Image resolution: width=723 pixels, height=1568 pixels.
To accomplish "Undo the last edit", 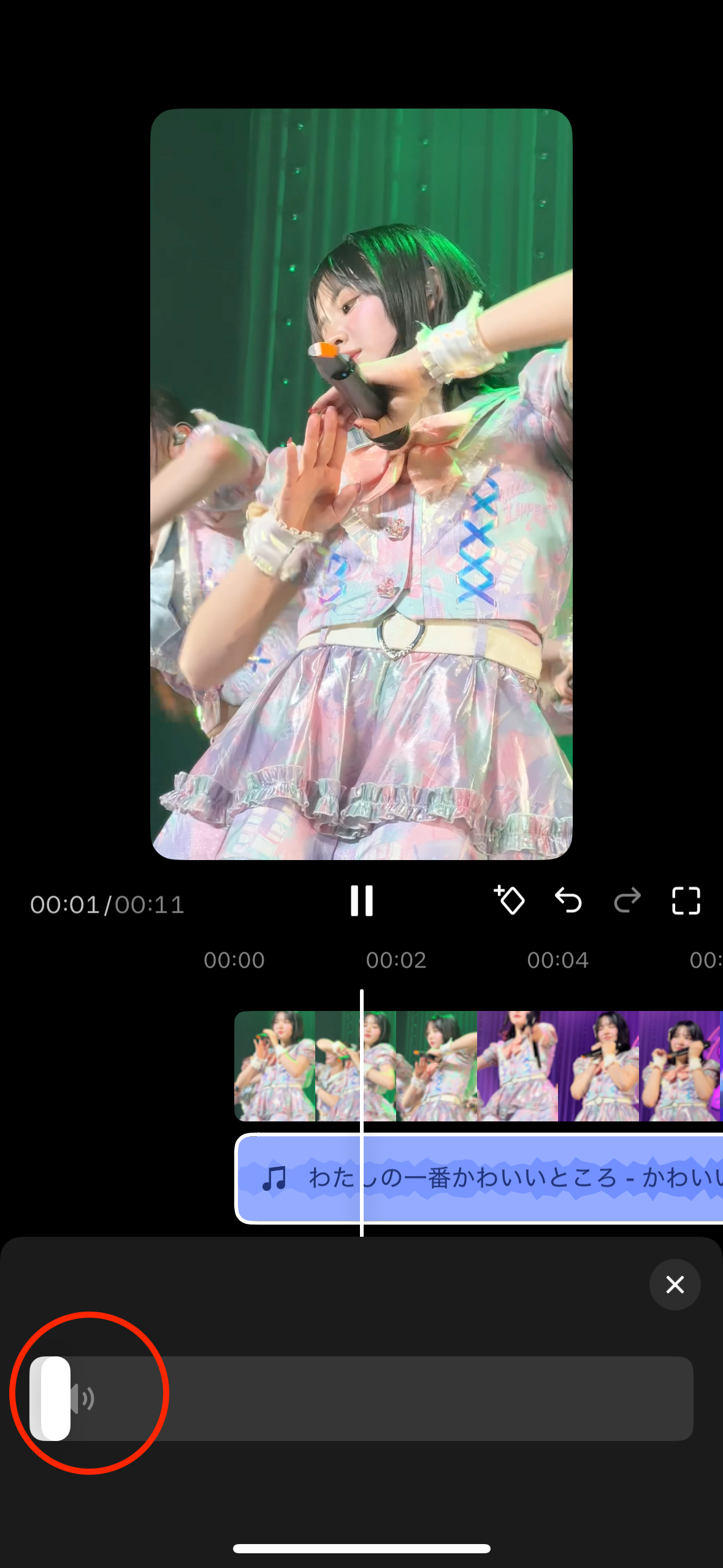I will tap(568, 901).
